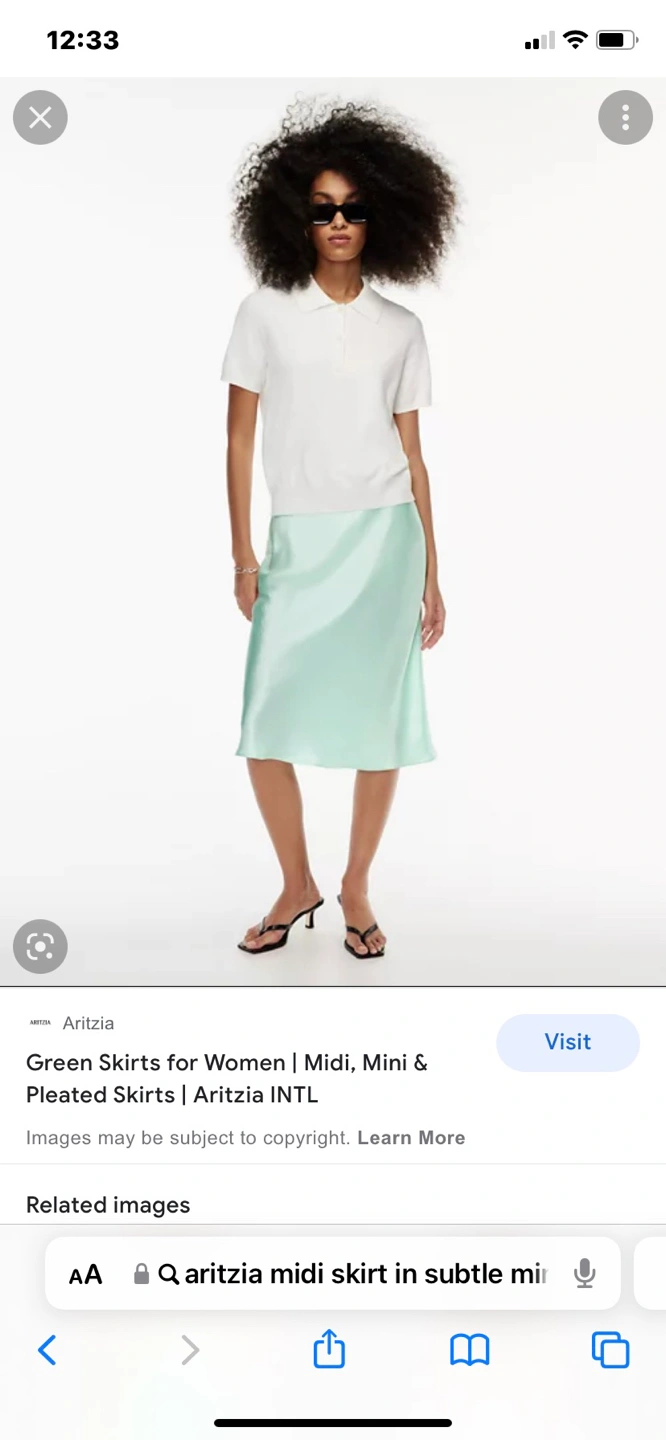This screenshot has width=666, height=1440.
Task: Open the three-dot overflow menu
Action: pos(625,118)
